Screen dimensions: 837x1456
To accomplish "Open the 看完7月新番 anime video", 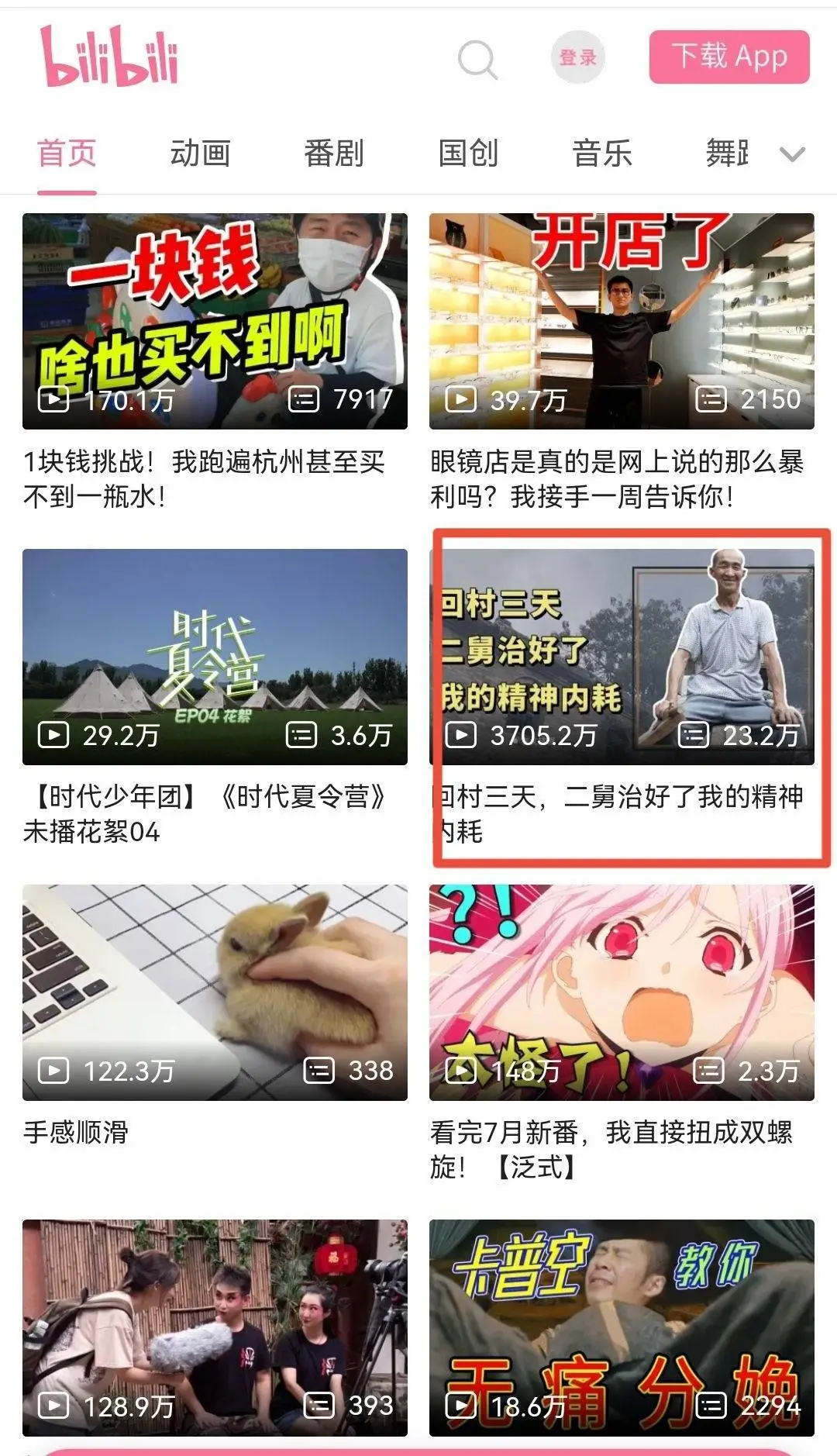I will (622, 992).
